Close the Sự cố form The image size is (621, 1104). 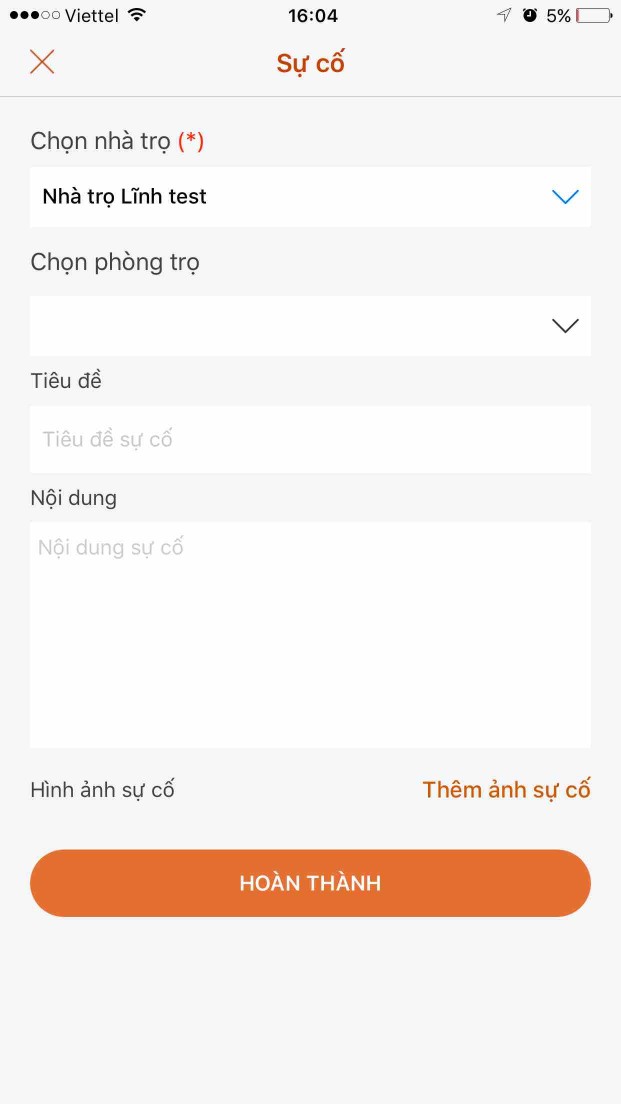[x=42, y=62]
